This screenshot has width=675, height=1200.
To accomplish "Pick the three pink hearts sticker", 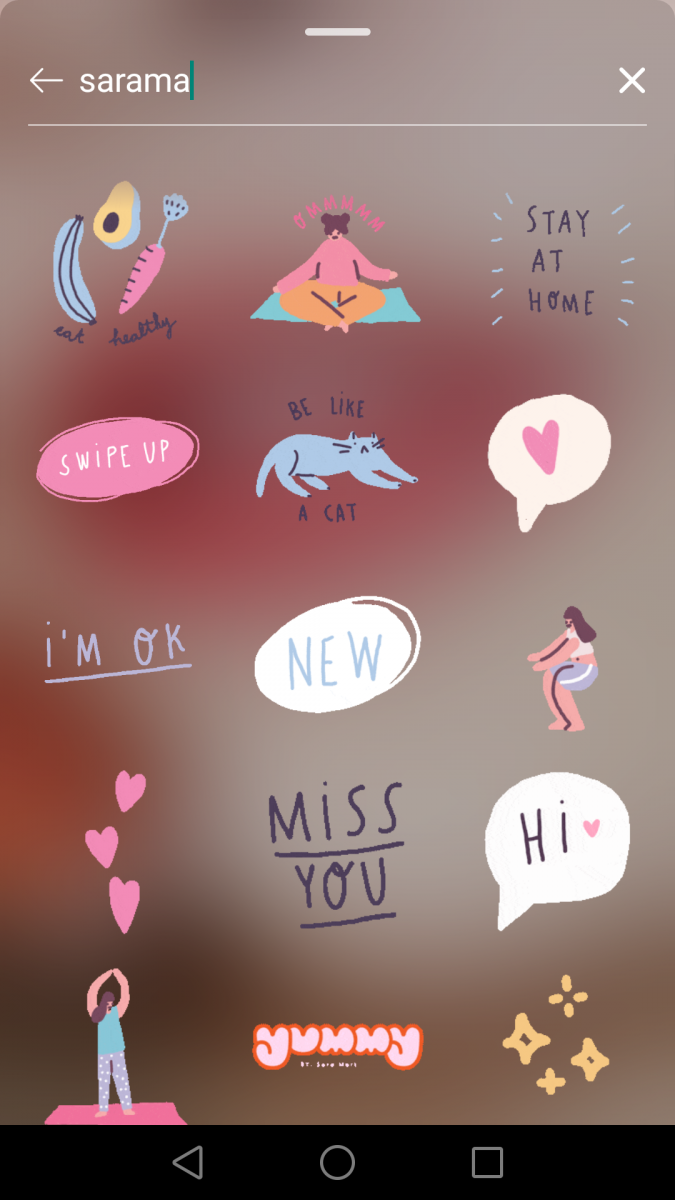I will [116, 850].
